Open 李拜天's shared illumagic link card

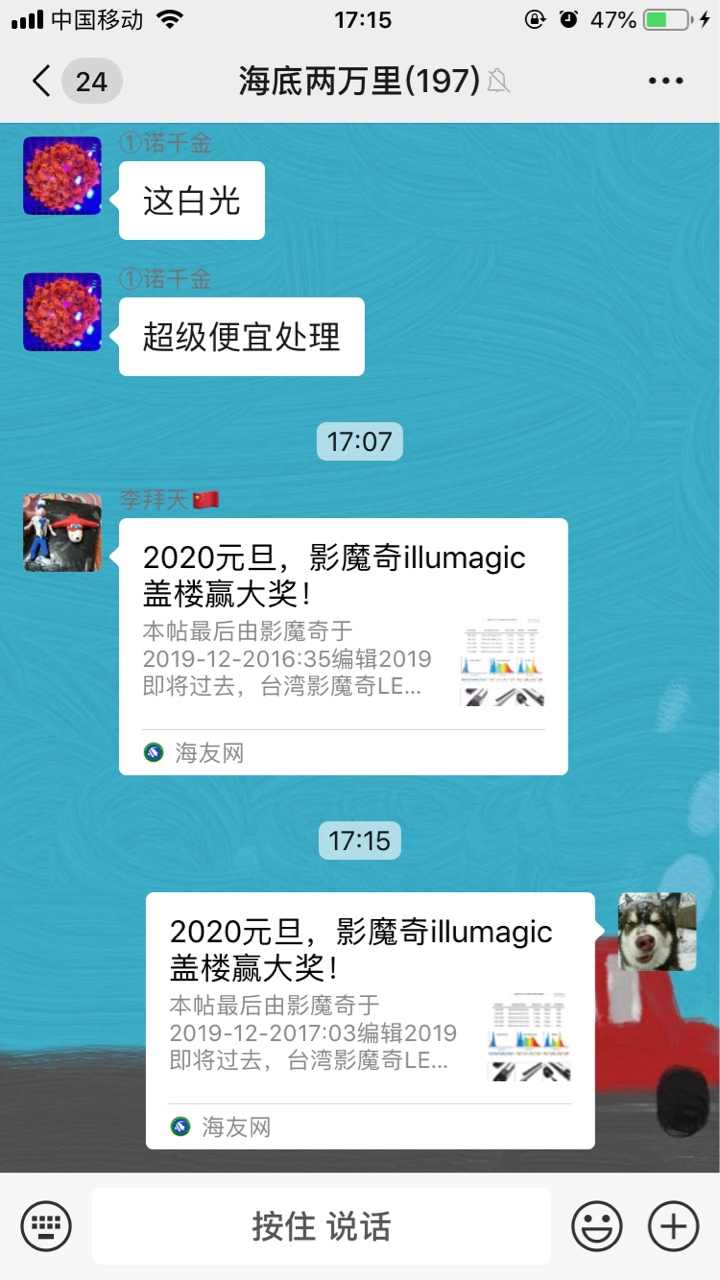pyautogui.click(x=343, y=646)
